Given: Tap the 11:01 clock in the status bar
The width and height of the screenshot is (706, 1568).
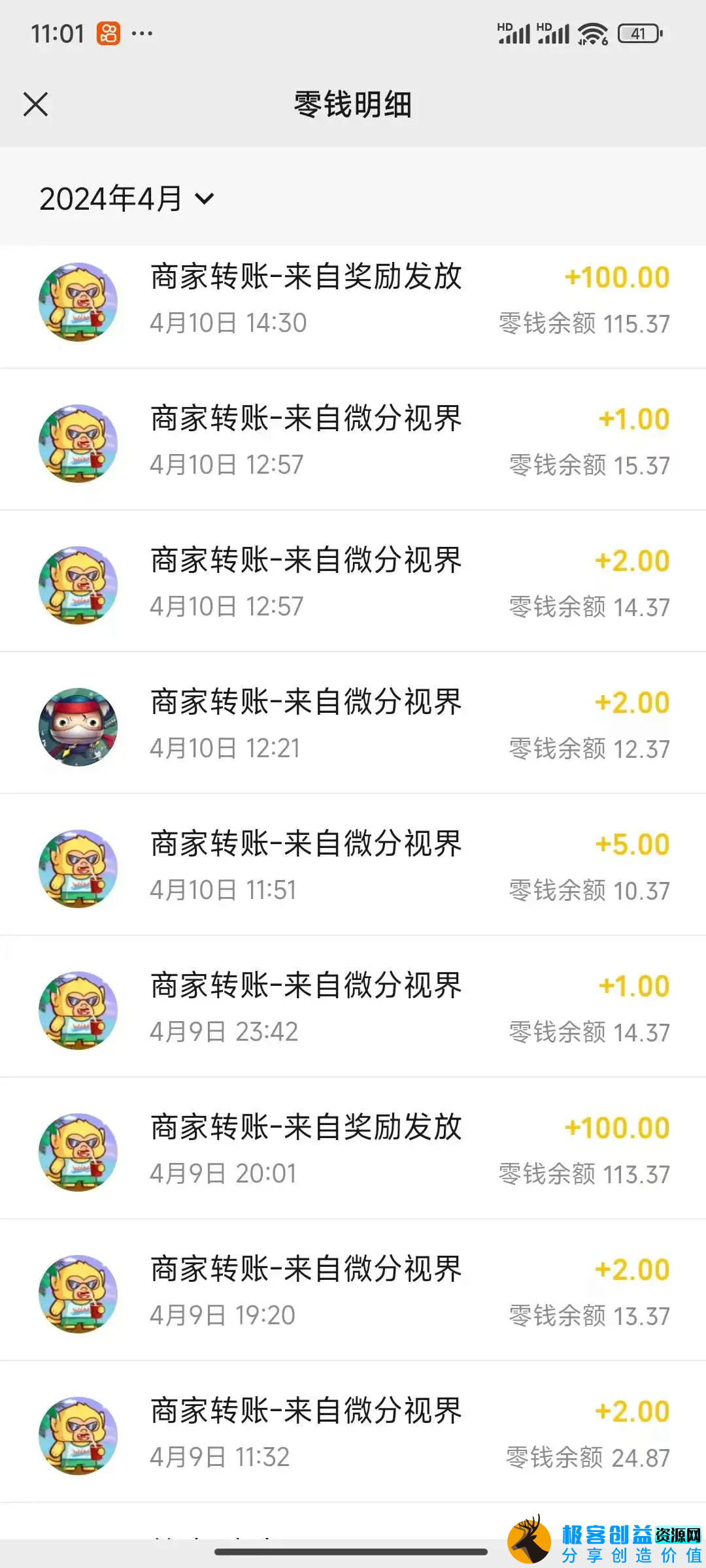Looking at the screenshot, I should click(58, 33).
